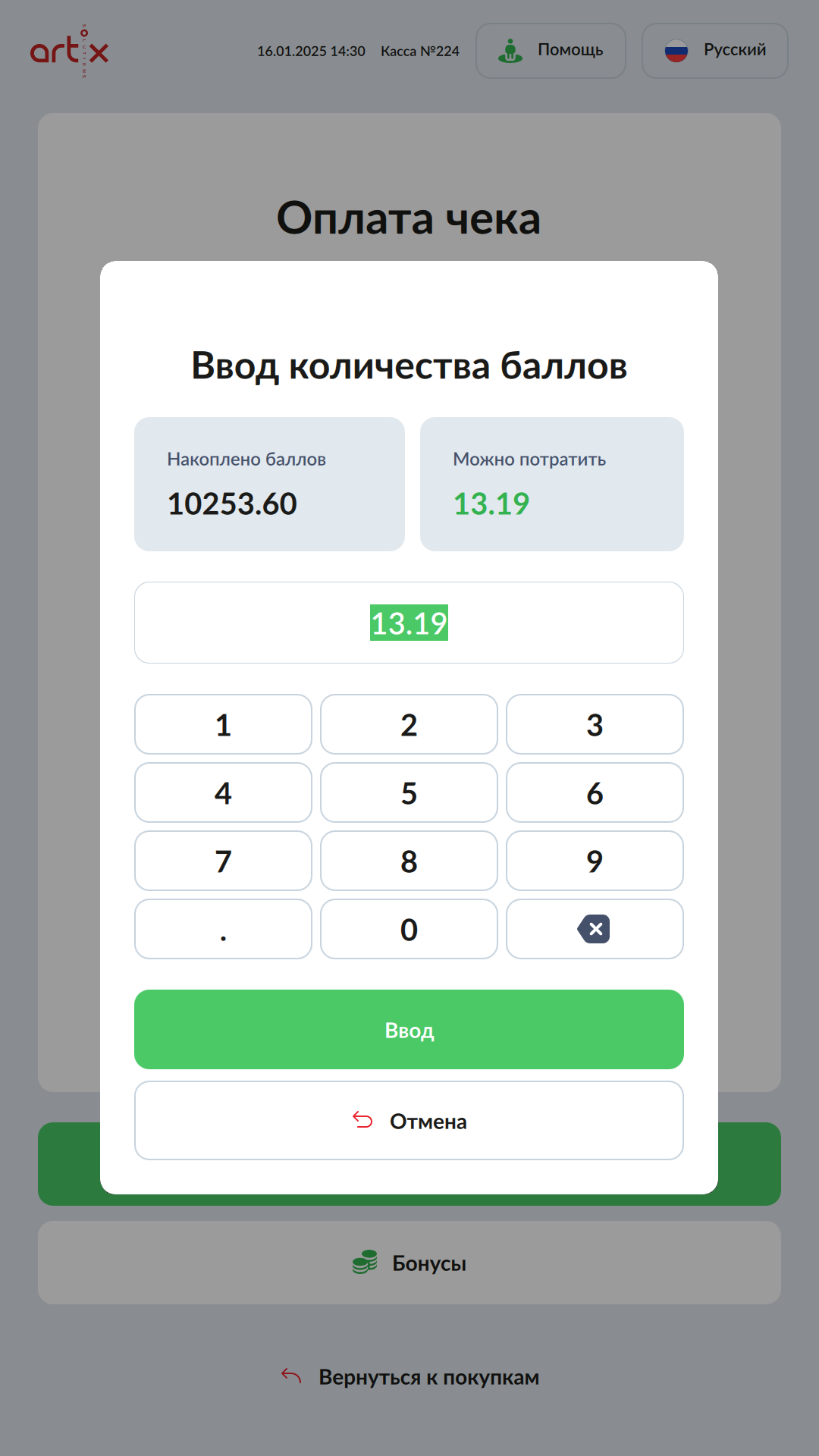Image resolution: width=819 pixels, height=1456 pixels.
Task: Open Помощь for assistance
Action: click(551, 51)
